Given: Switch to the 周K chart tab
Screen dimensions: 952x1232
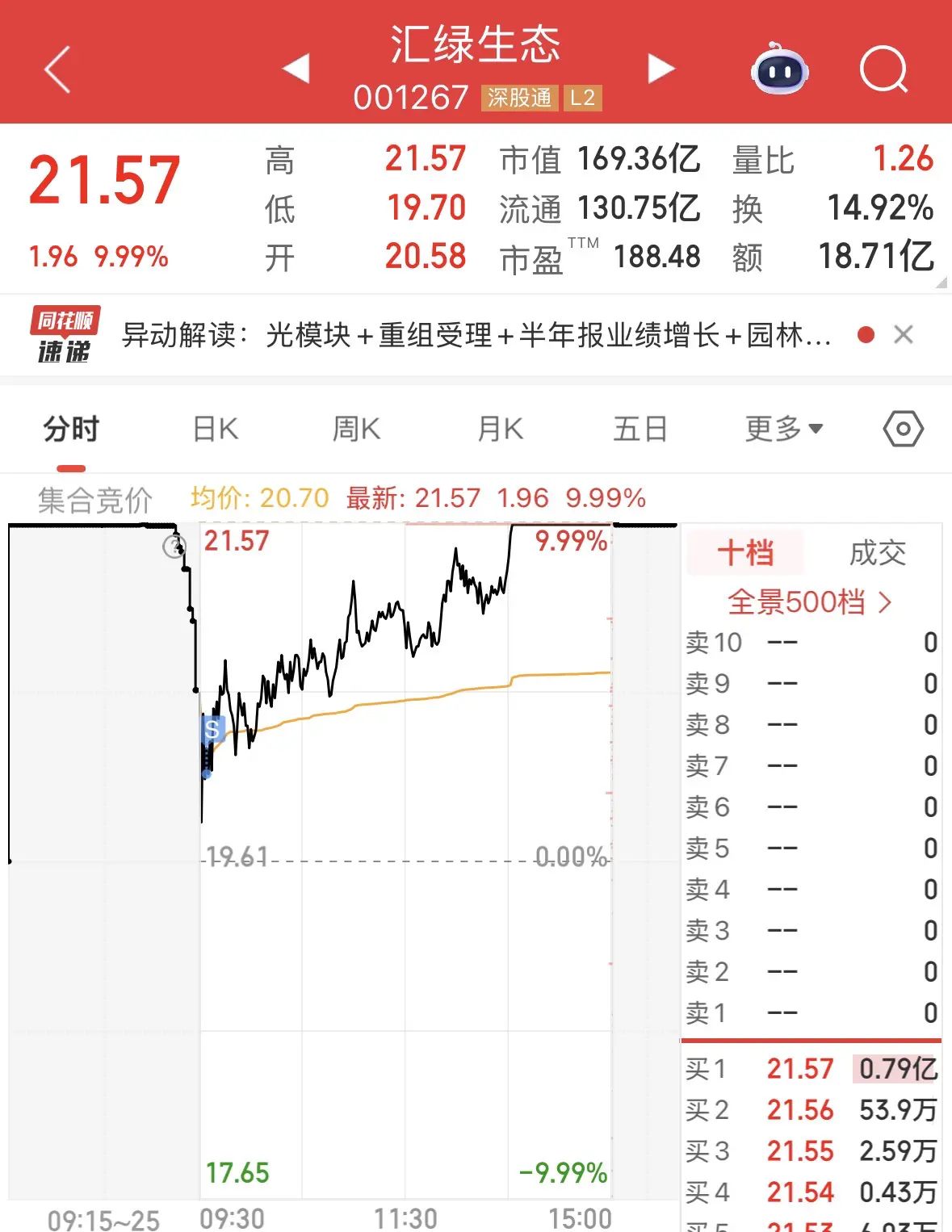Looking at the screenshot, I should coord(356,430).
